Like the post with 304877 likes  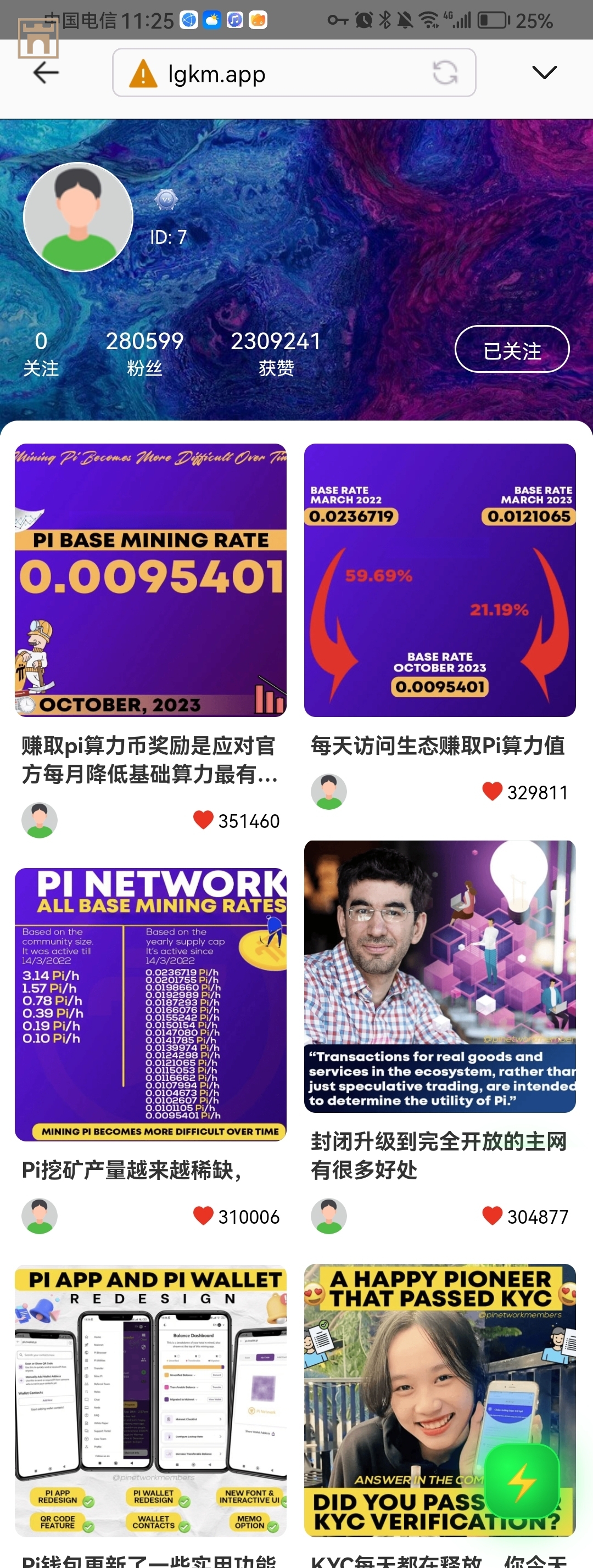[x=492, y=1216]
